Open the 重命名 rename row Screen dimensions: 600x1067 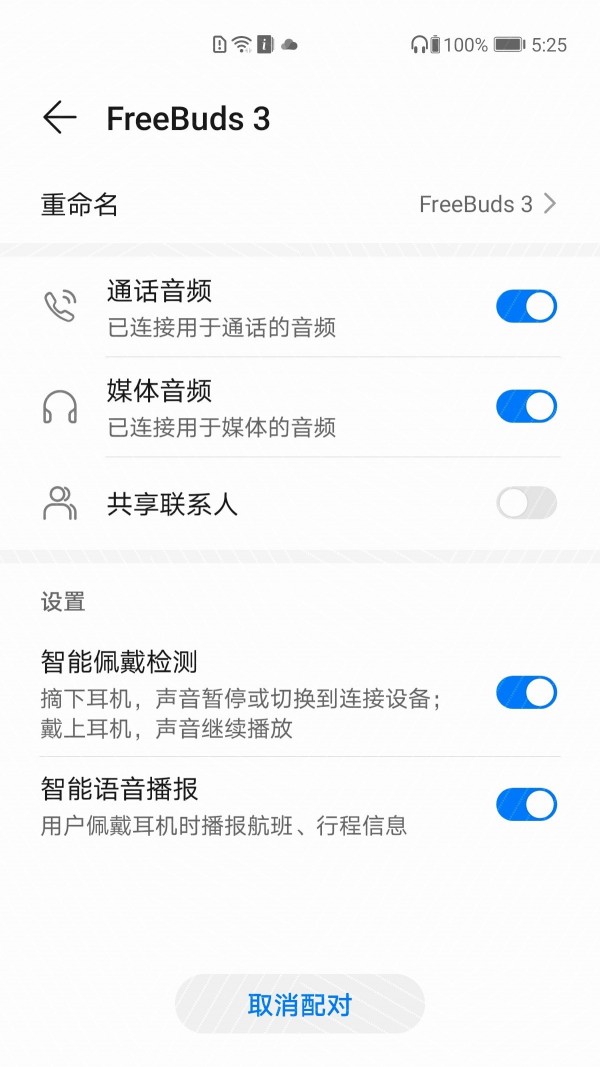(x=298, y=205)
